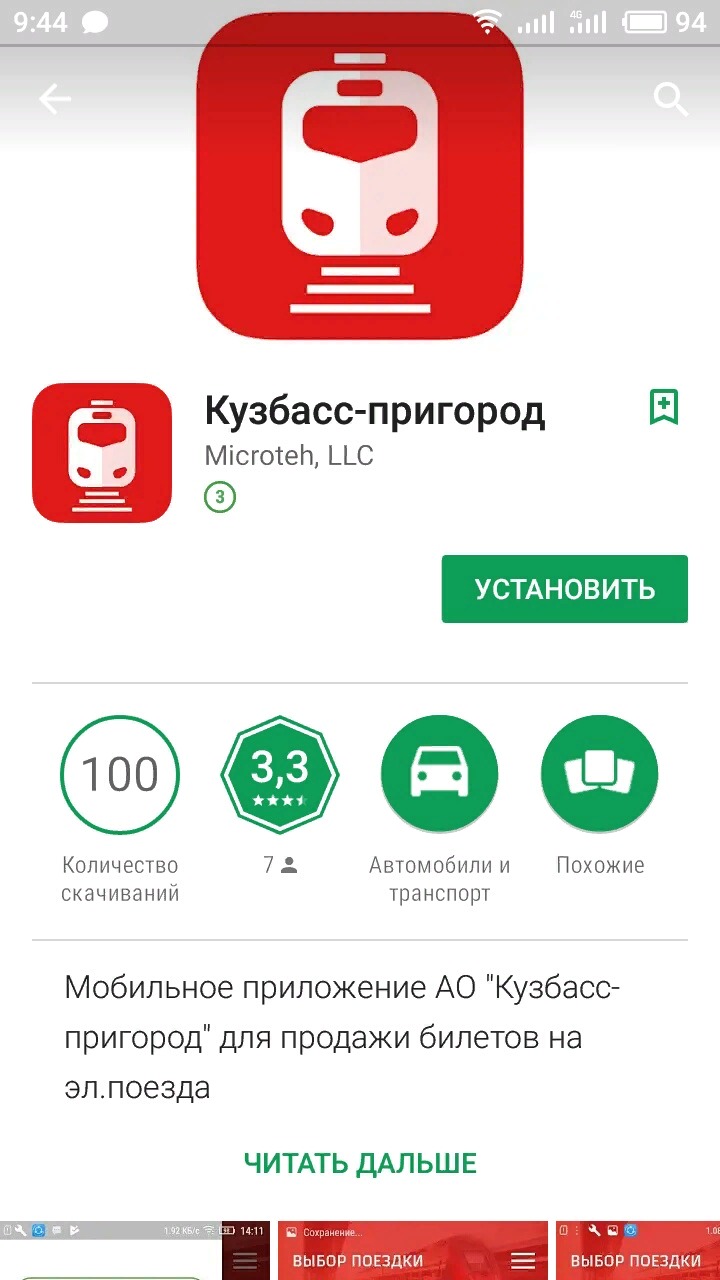Expand description with Читать дальше
The image size is (720, 1280).
click(360, 1163)
